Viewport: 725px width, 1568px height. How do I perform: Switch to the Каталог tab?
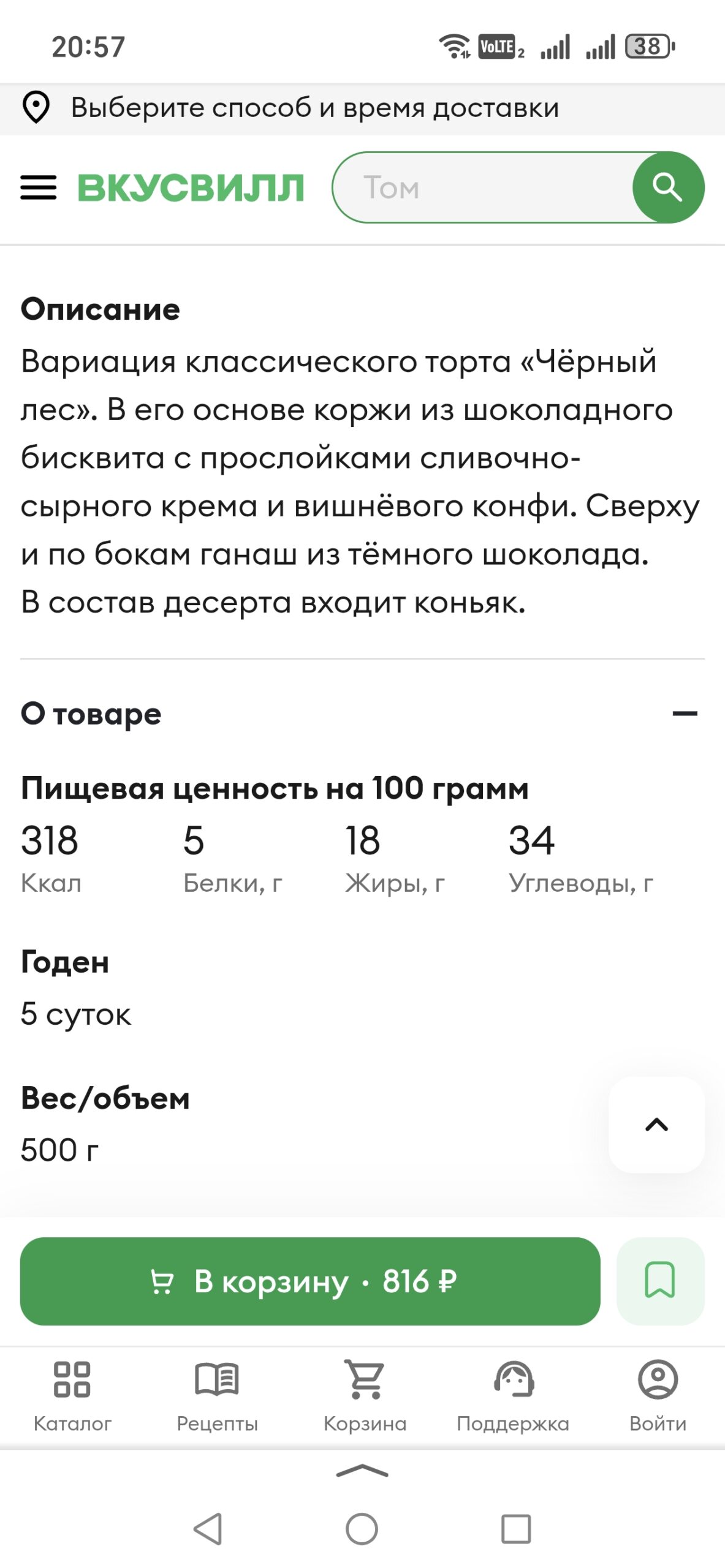[72, 1396]
